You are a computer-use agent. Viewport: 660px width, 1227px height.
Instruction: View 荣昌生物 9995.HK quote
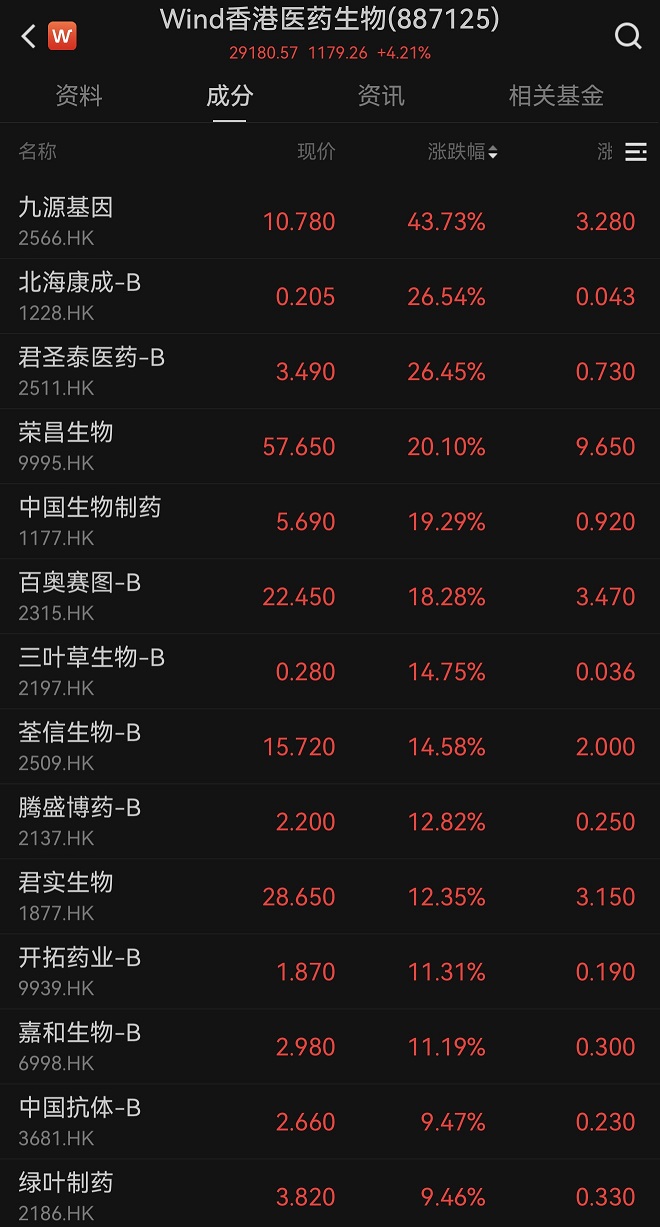click(66, 445)
